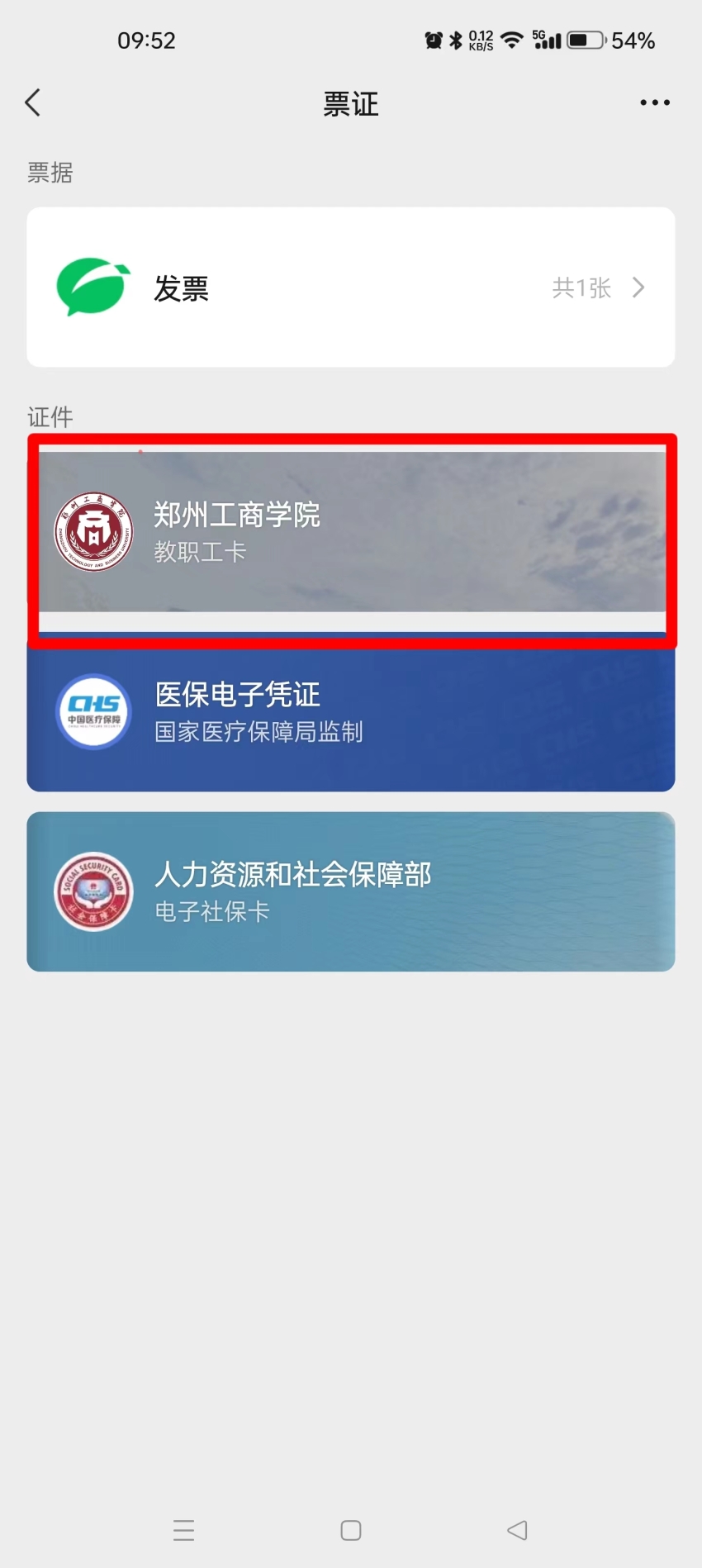Open the 医保电子凭证 card

coord(350,714)
